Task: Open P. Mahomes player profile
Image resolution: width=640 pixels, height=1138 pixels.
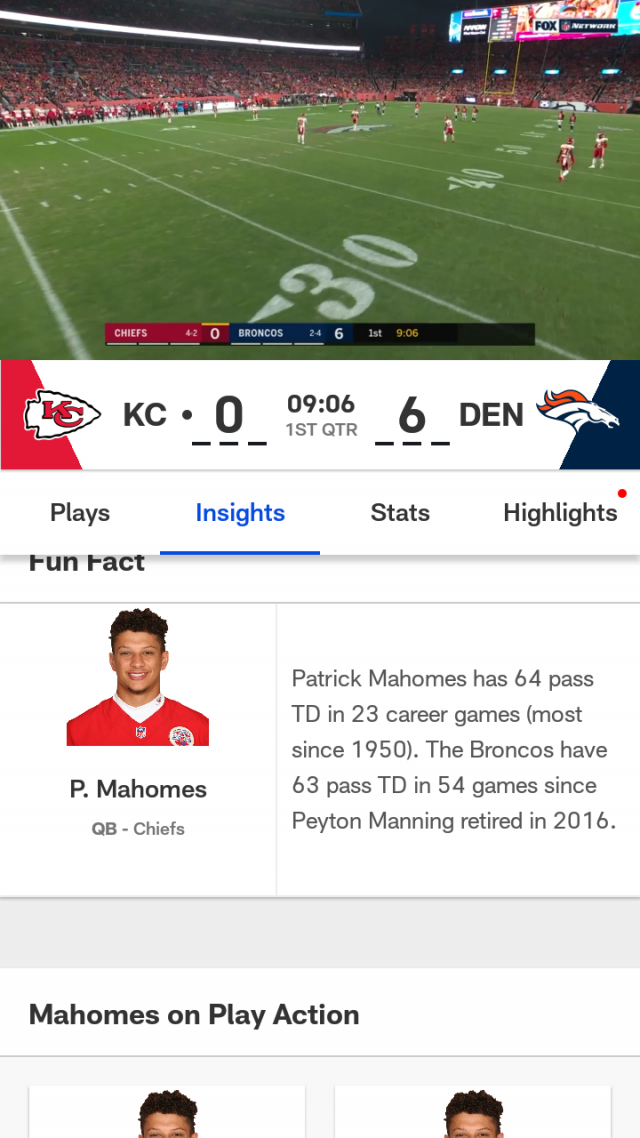Action: [x=138, y=789]
